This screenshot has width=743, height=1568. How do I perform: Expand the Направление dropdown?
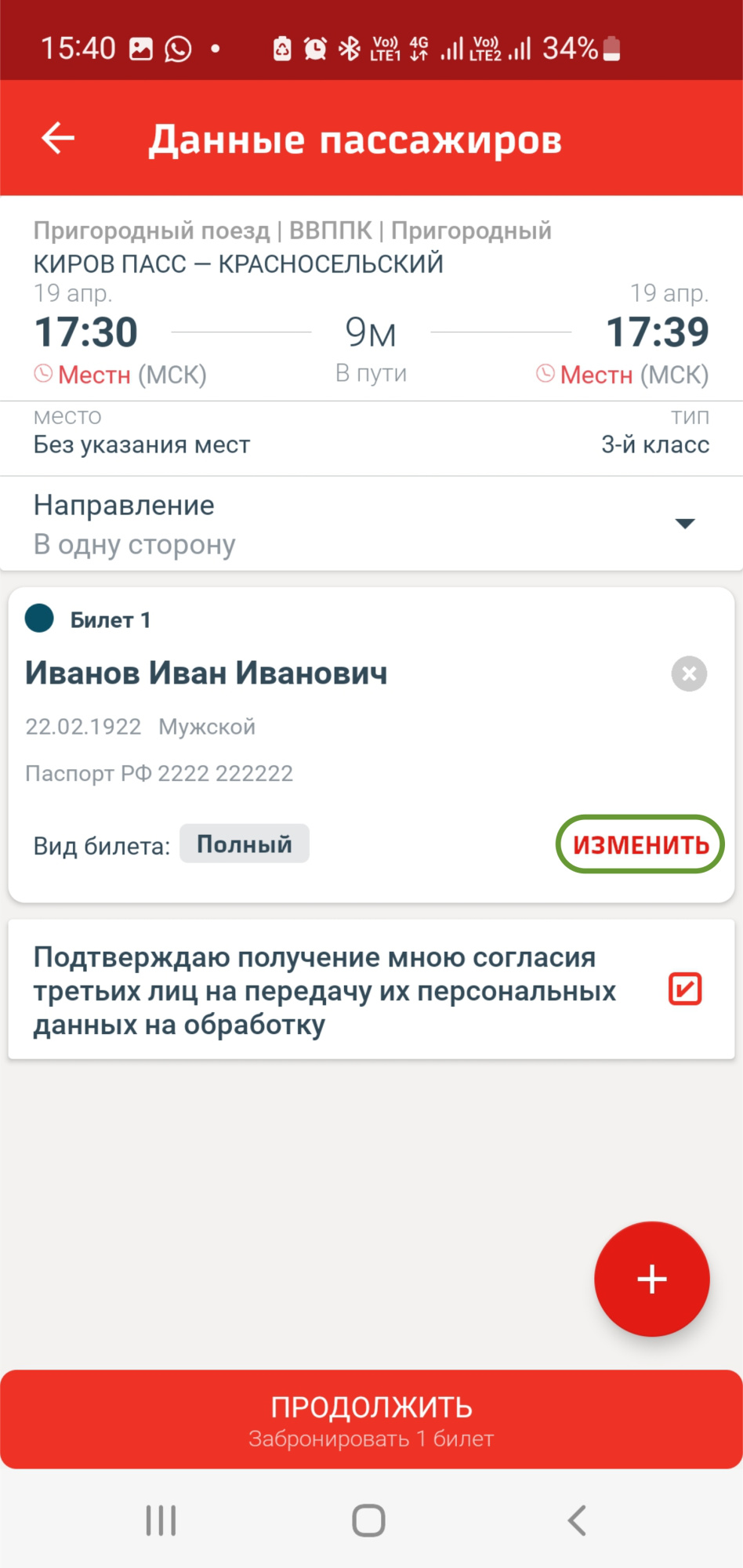pos(684,524)
